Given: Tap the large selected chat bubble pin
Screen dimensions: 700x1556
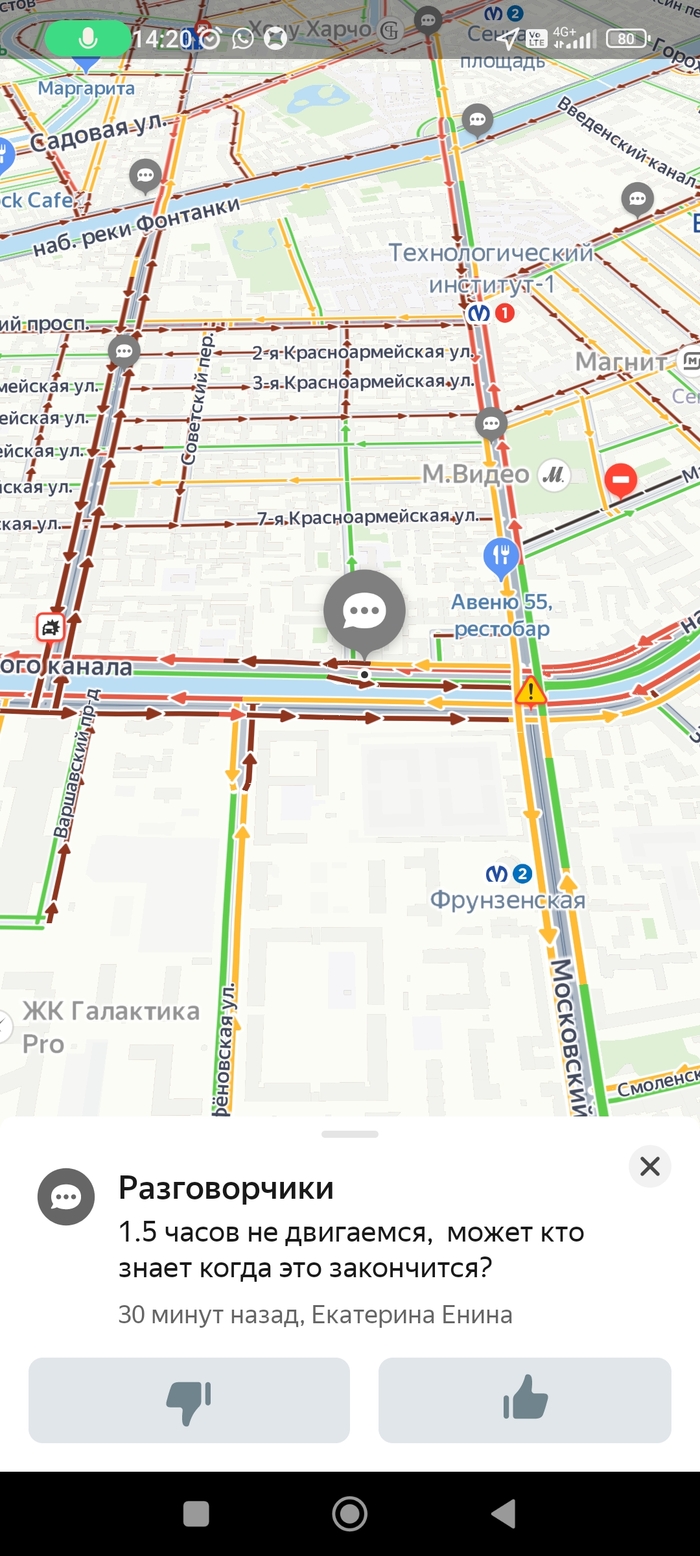Looking at the screenshot, I should pyautogui.click(x=364, y=610).
